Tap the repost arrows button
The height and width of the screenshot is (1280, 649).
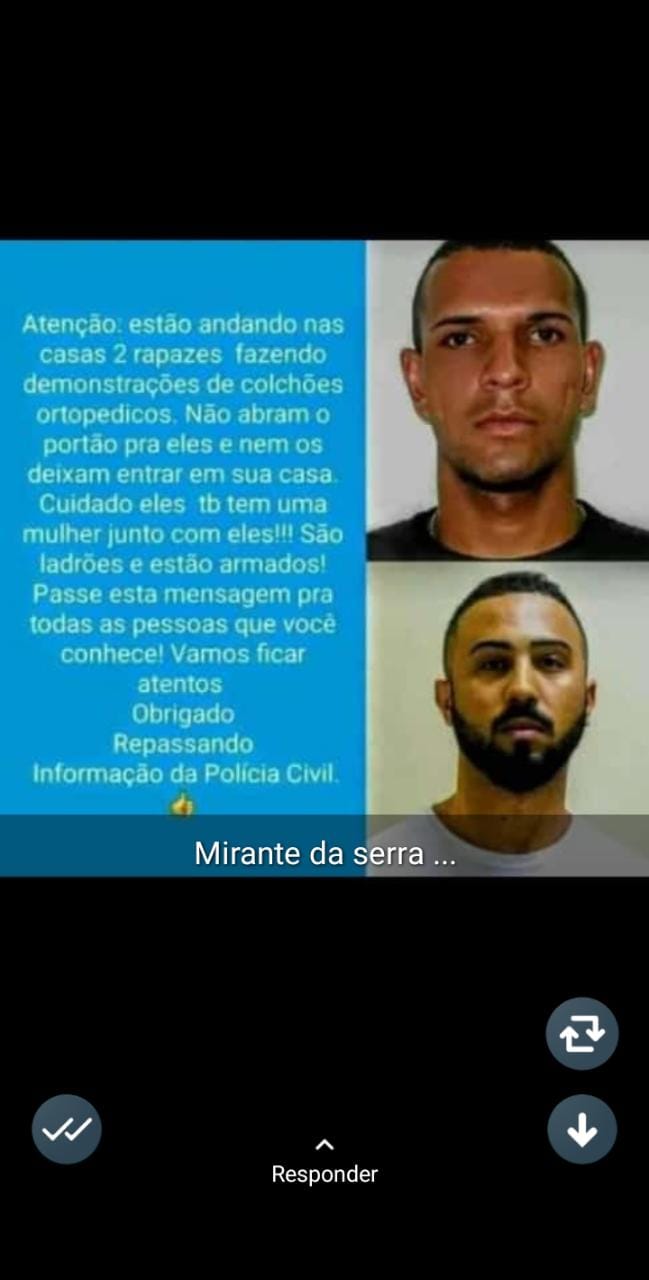[582, 1033]
